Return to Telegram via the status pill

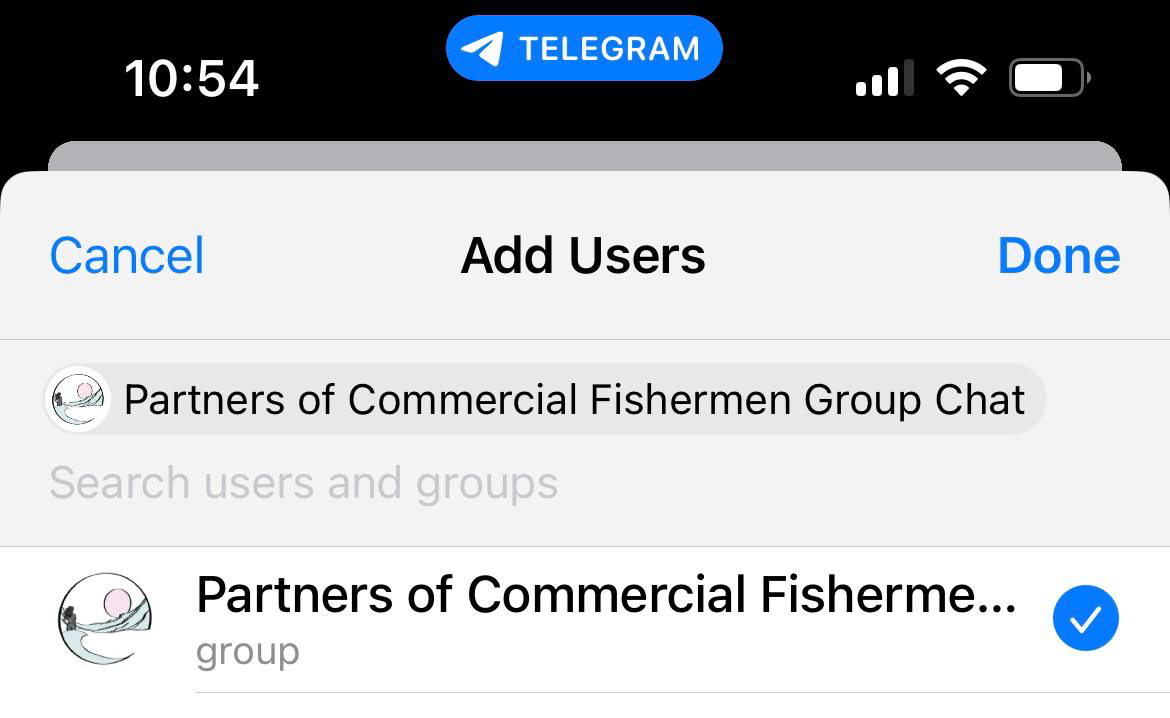[584, 49]
